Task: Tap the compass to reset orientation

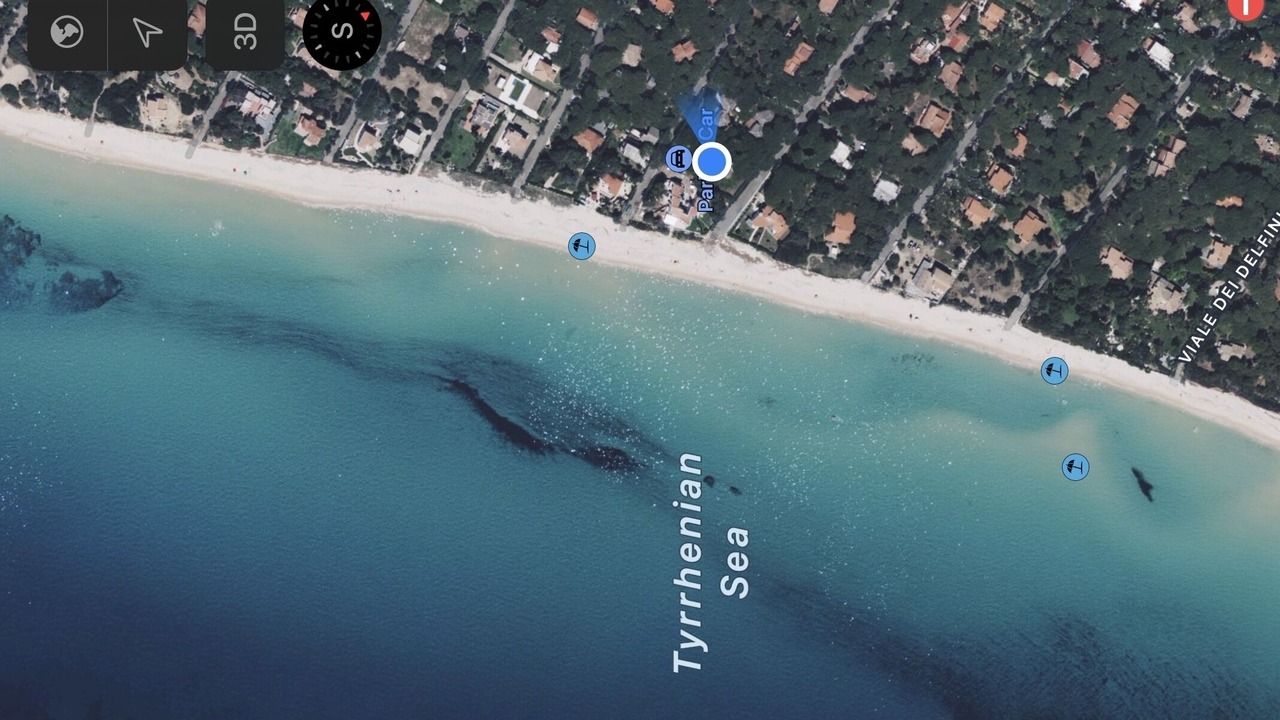Action: [342, 30]
